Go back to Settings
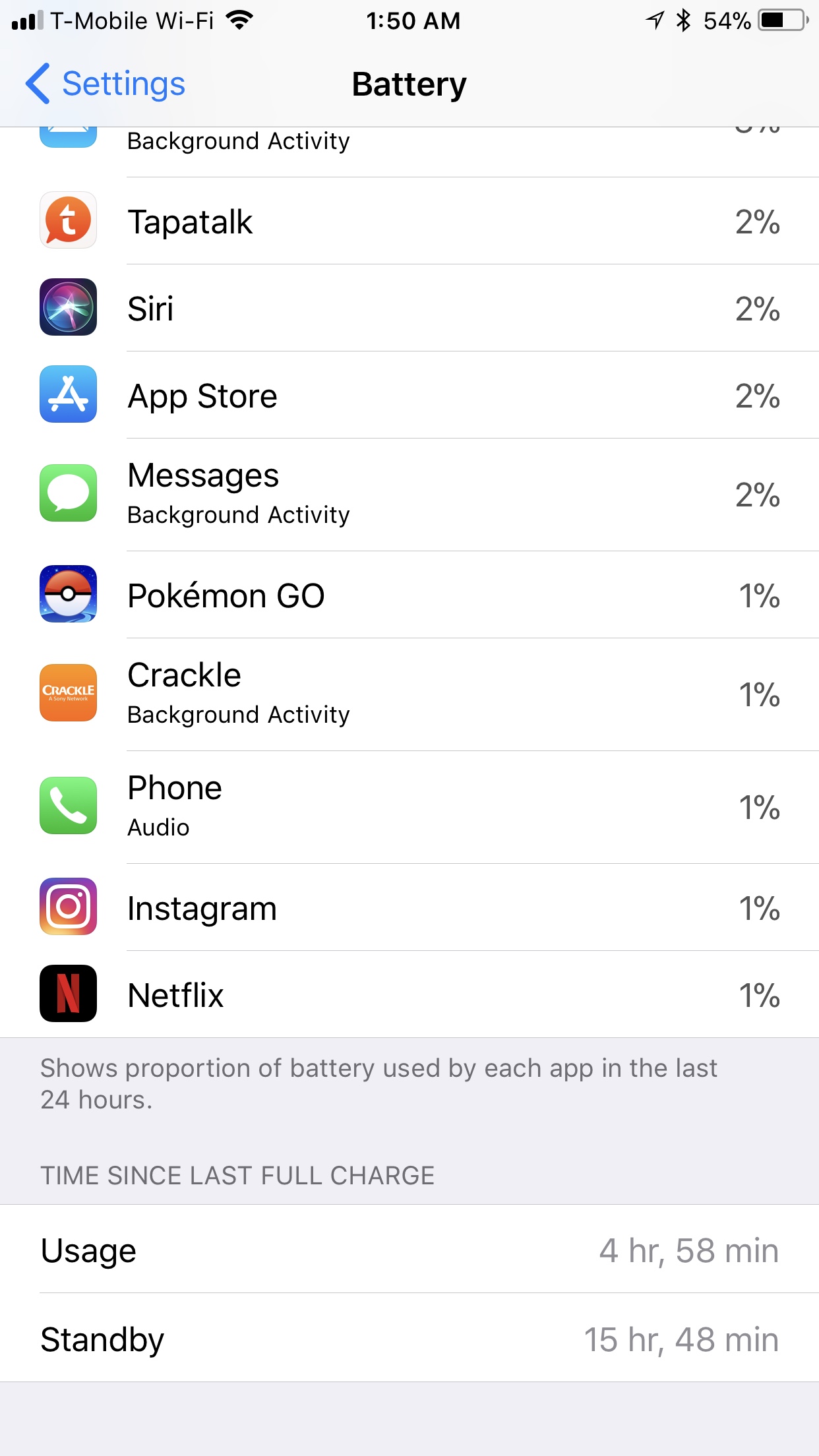This screenshot has height=1456, width=819. tap(106, 84)
